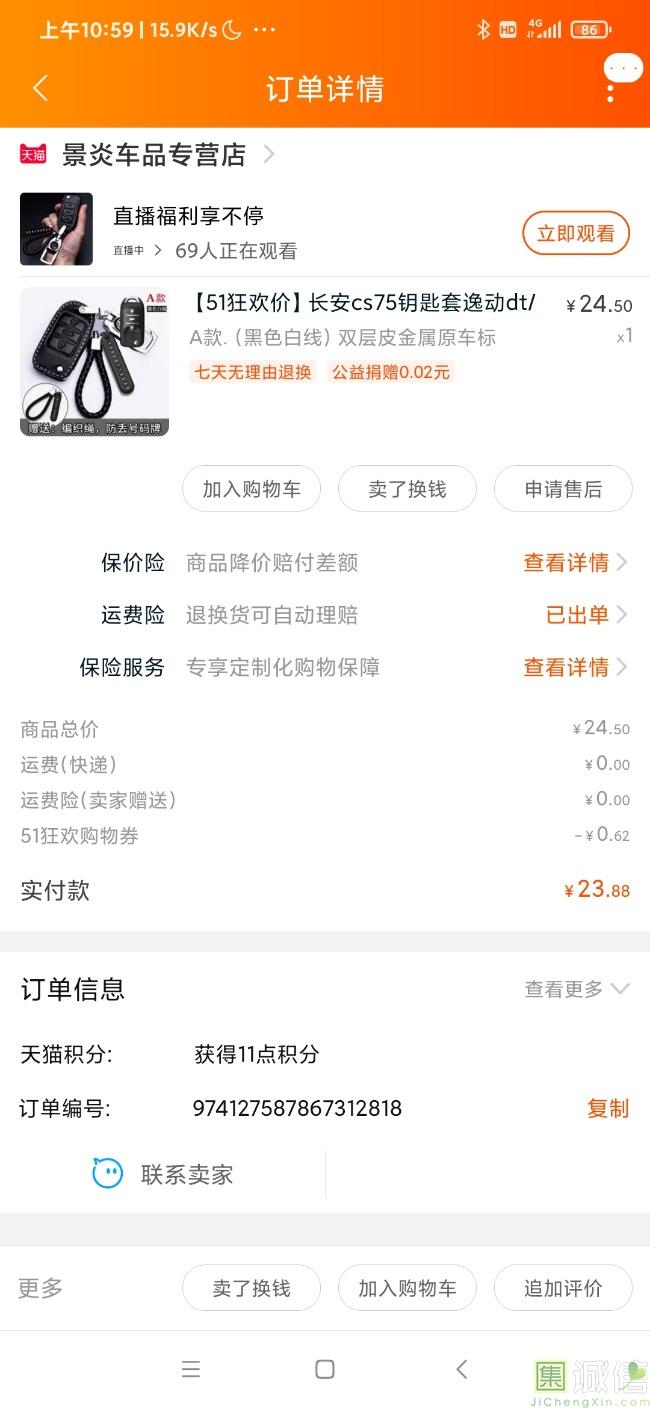650x1408 pixels.
Task: Tap 立即观看 to watch the livestream
Action: [575, 233]
